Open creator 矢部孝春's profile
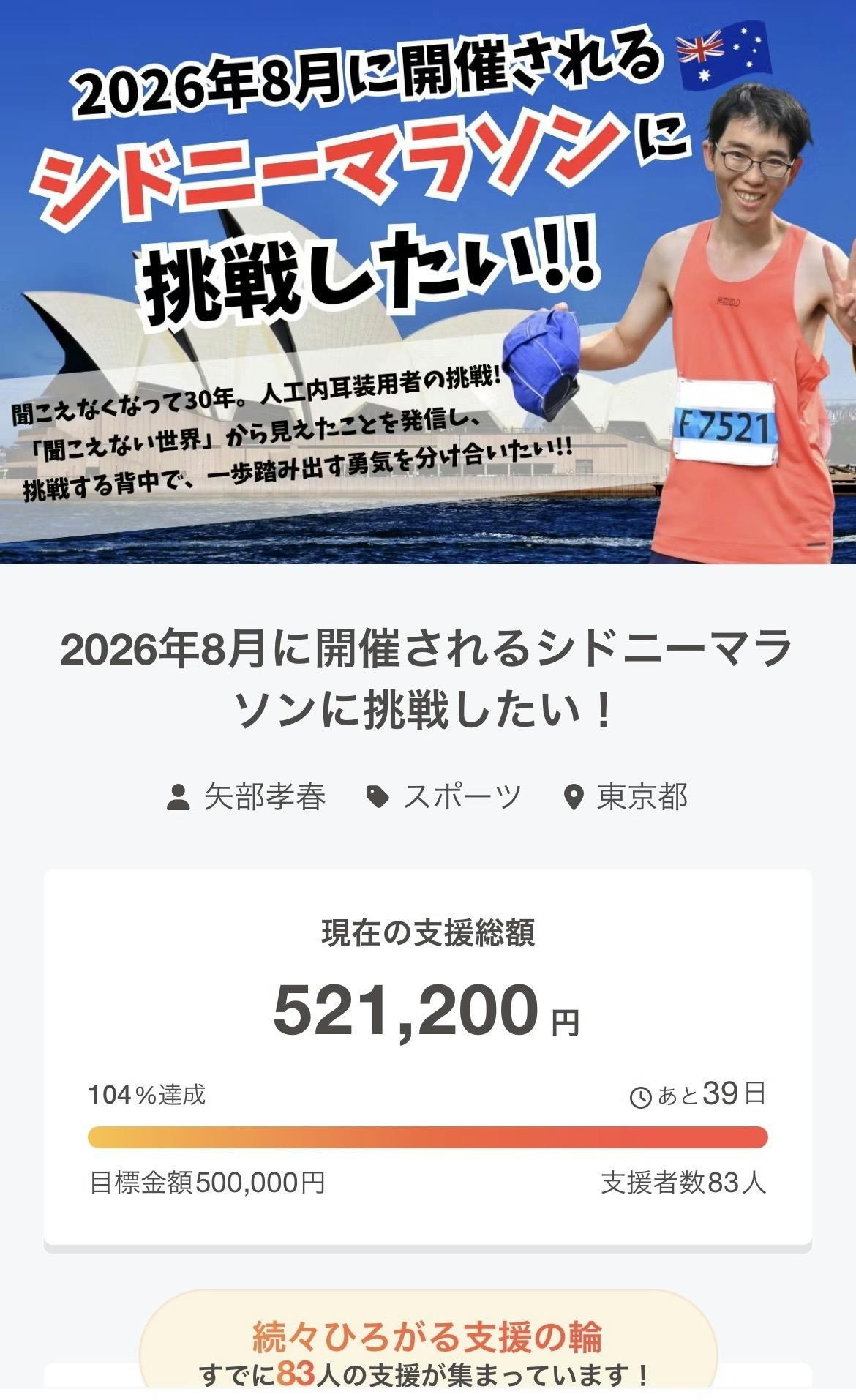The height and width of the screenshot is (1400, 856). tap(264, 796)
